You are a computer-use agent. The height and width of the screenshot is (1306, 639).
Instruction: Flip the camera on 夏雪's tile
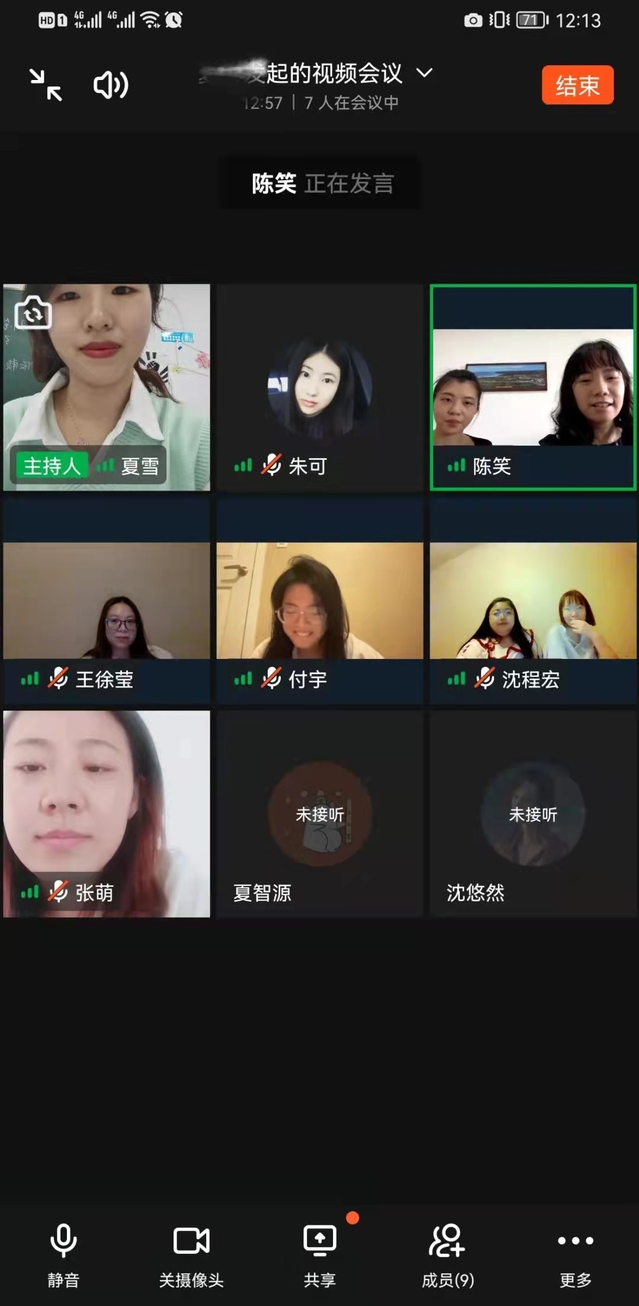click(x=33, y=314)
